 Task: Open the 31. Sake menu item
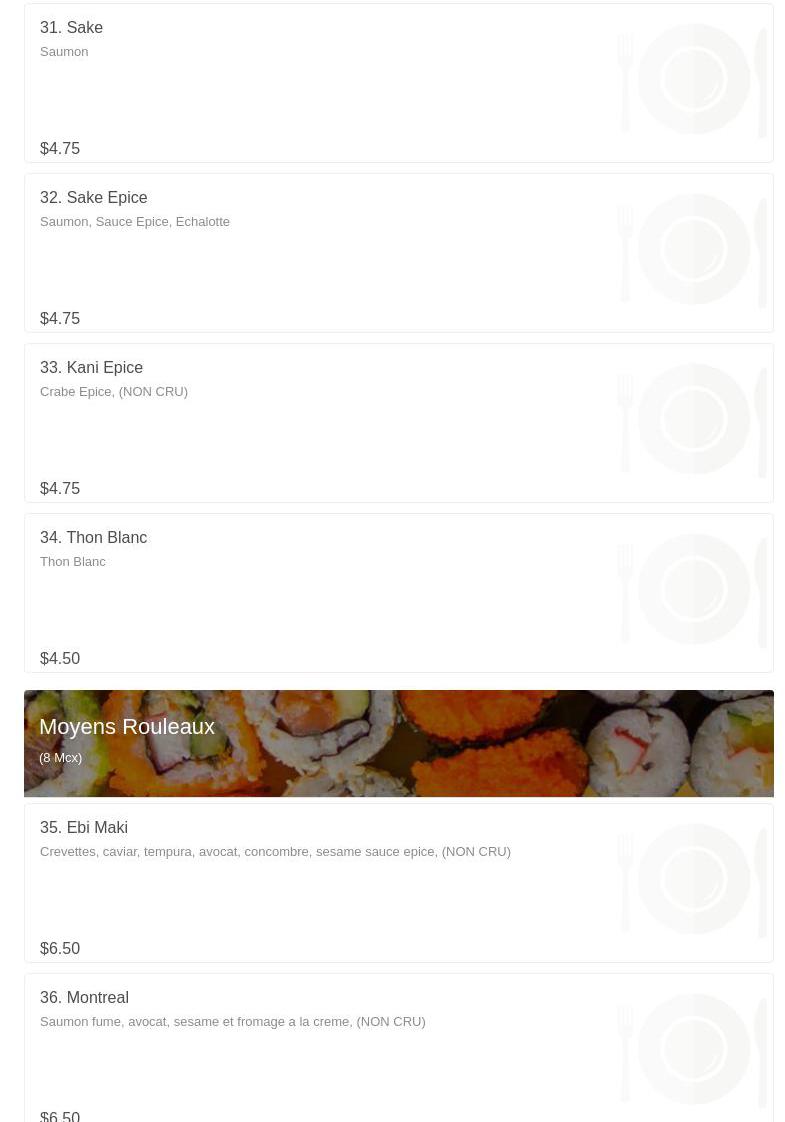[398, 83]
